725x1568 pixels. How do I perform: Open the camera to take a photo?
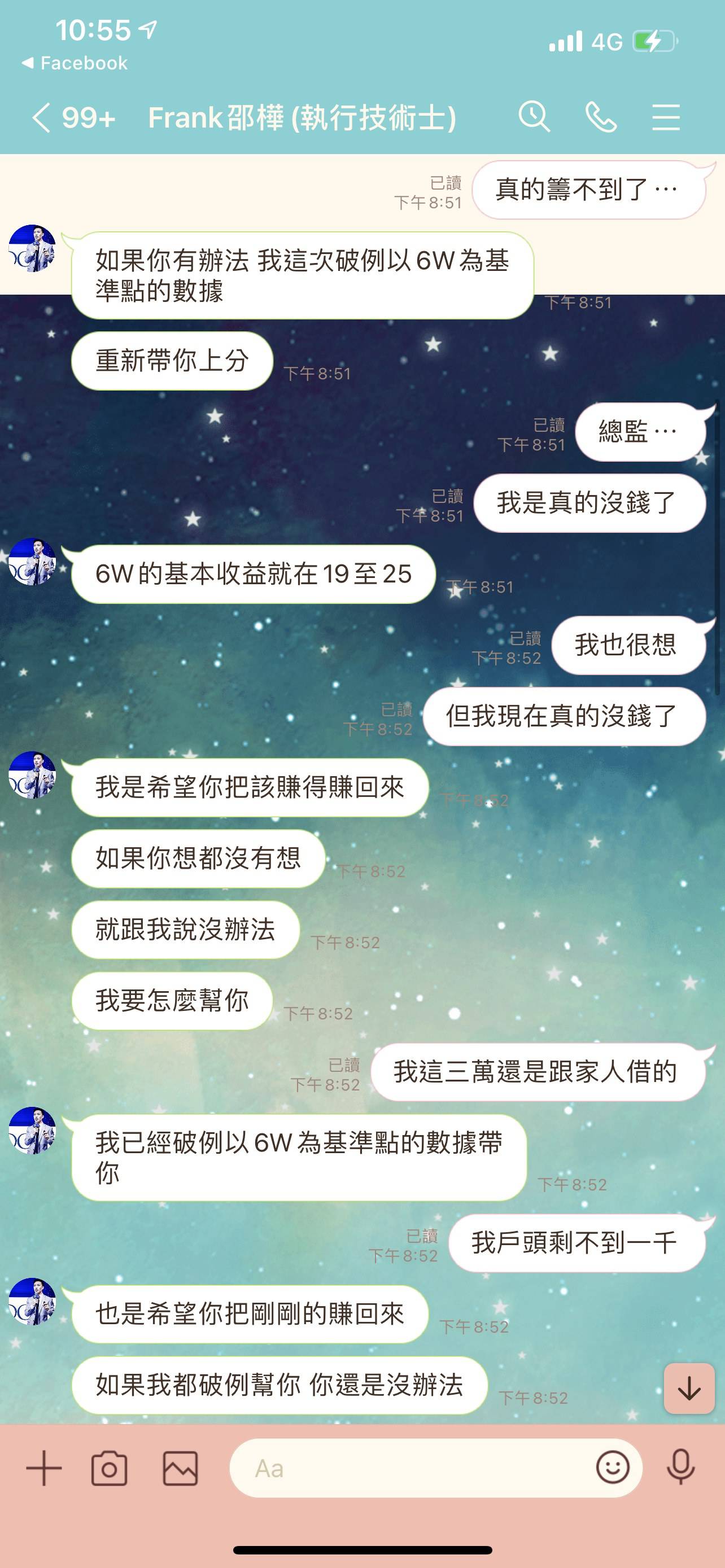[x=110, y=1468]
